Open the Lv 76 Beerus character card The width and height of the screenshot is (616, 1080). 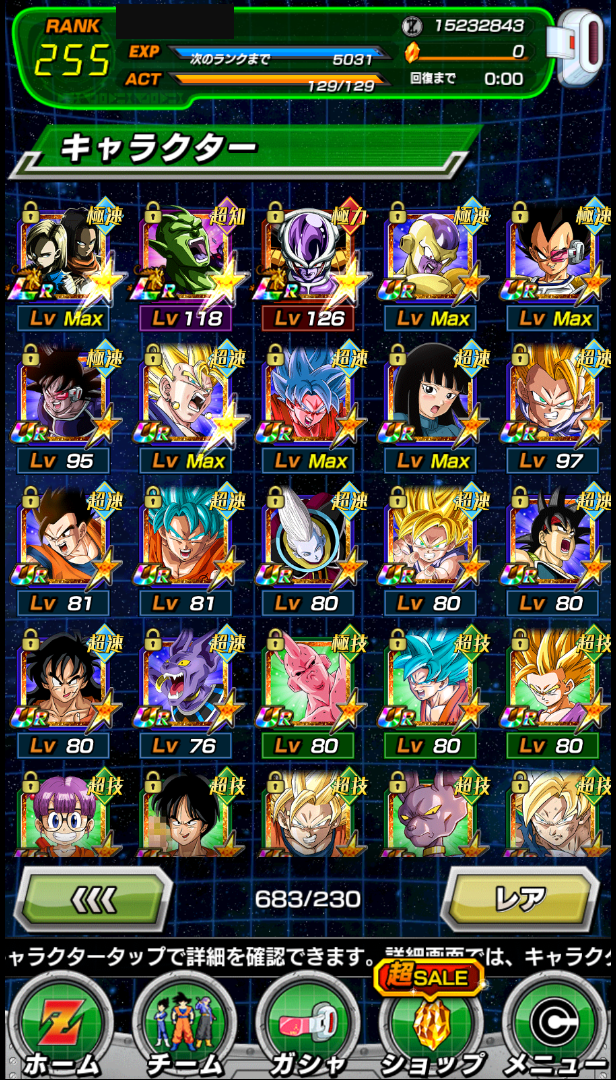[x=188, y=694]
